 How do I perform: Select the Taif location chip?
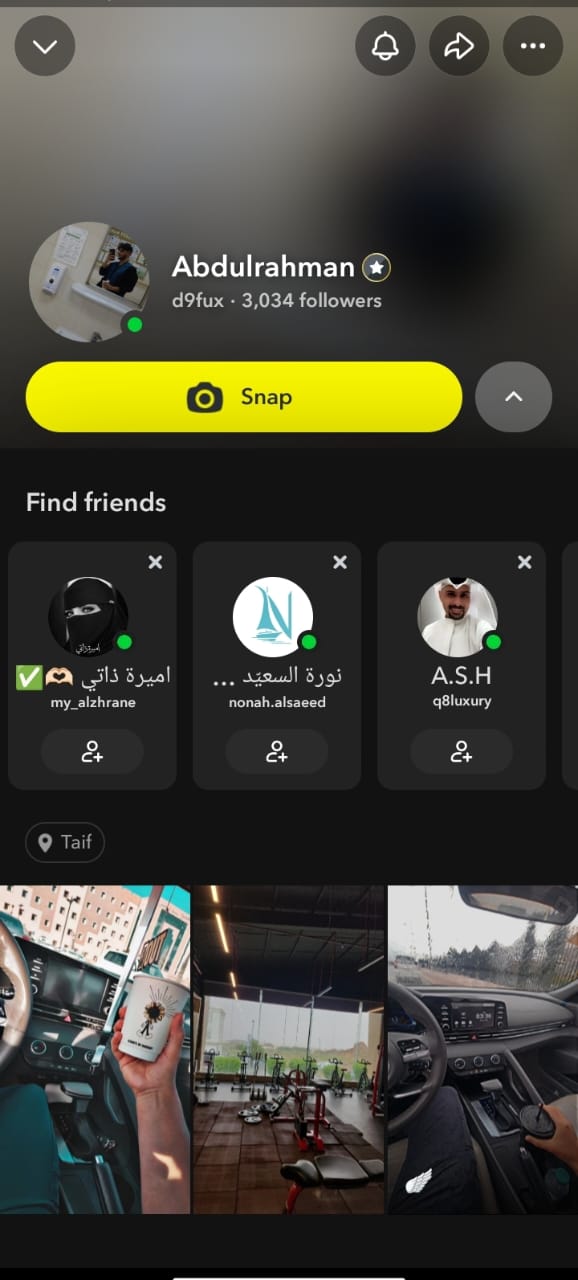65,842
